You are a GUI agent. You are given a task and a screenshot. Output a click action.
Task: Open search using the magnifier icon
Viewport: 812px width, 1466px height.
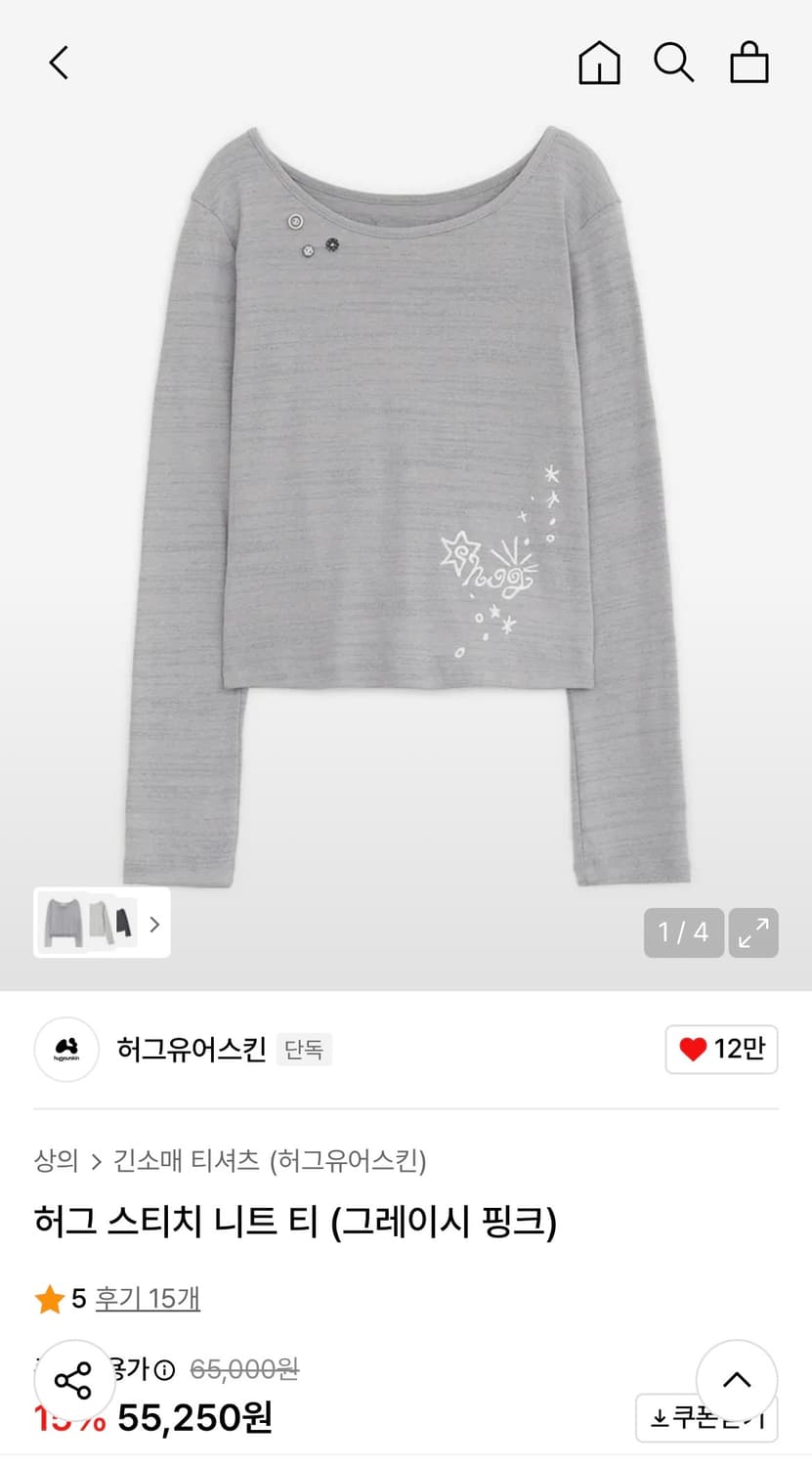[x=674, y=63]
